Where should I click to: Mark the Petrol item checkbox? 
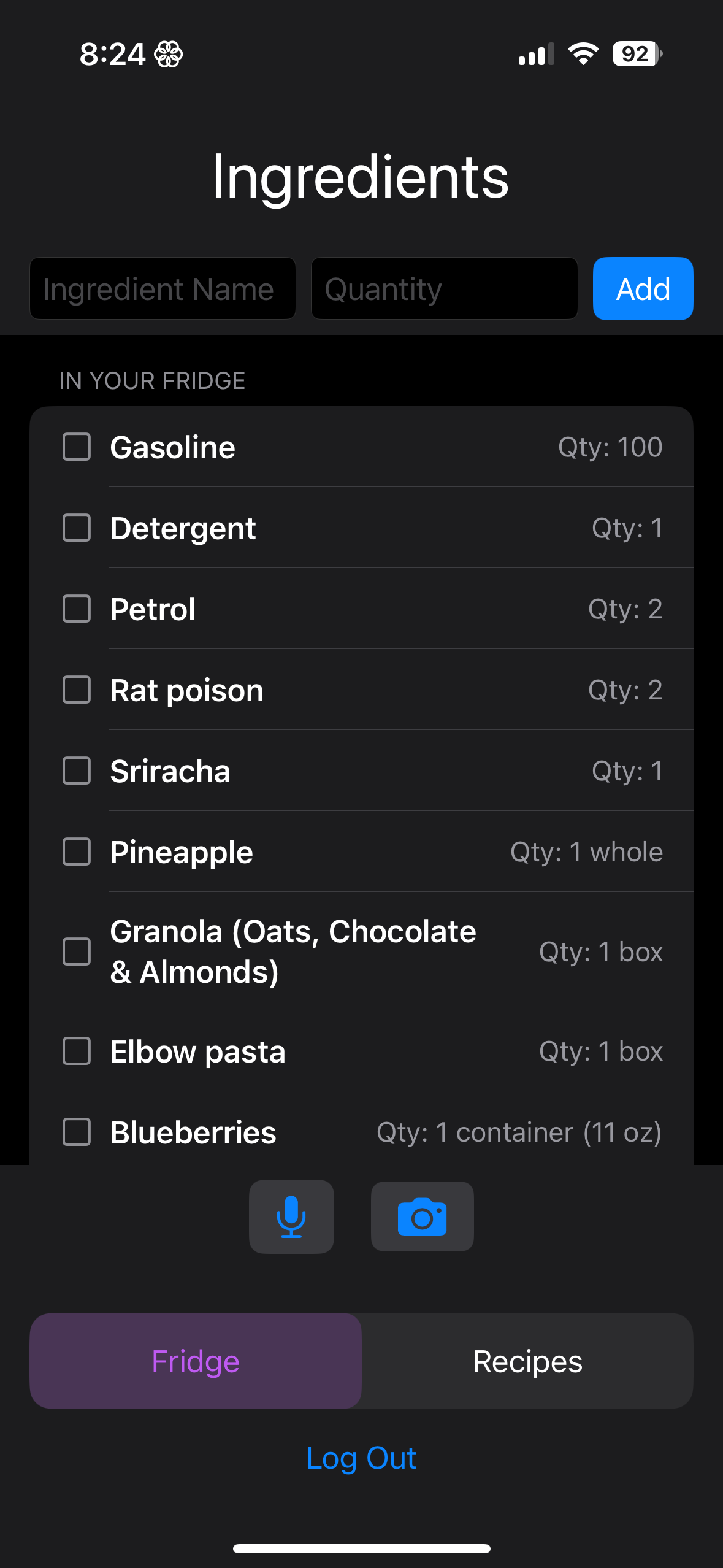[x=77, y=609]
